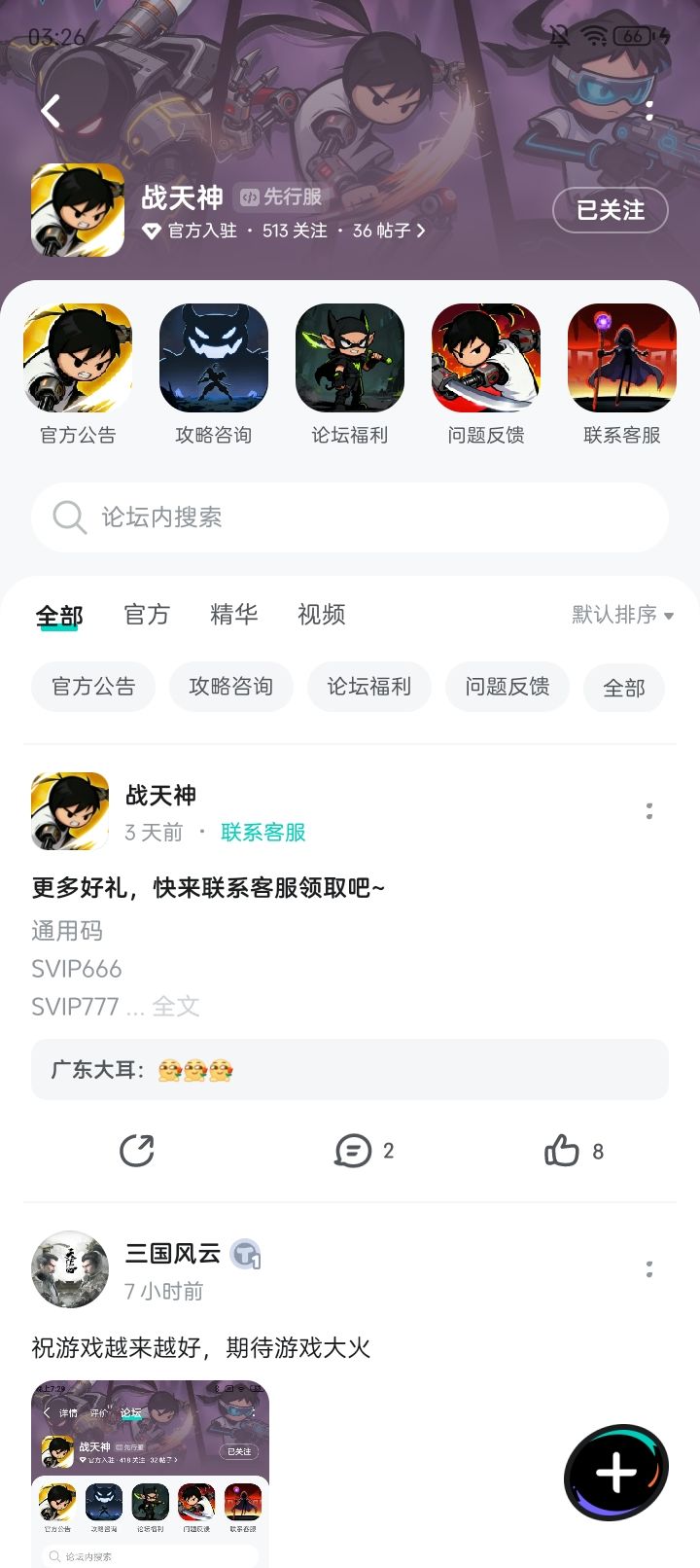Open options for the 三国风云 post
The width and height of the screenshot is (700, 1568).
point(649,1269)
